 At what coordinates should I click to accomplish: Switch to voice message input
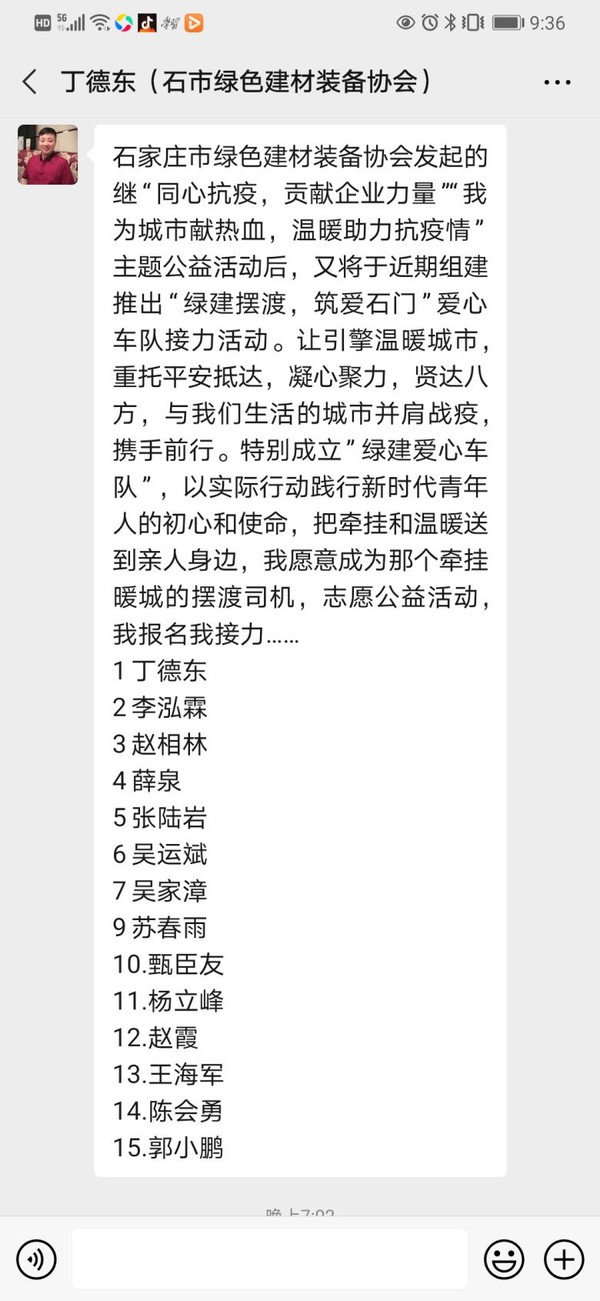37,1258
